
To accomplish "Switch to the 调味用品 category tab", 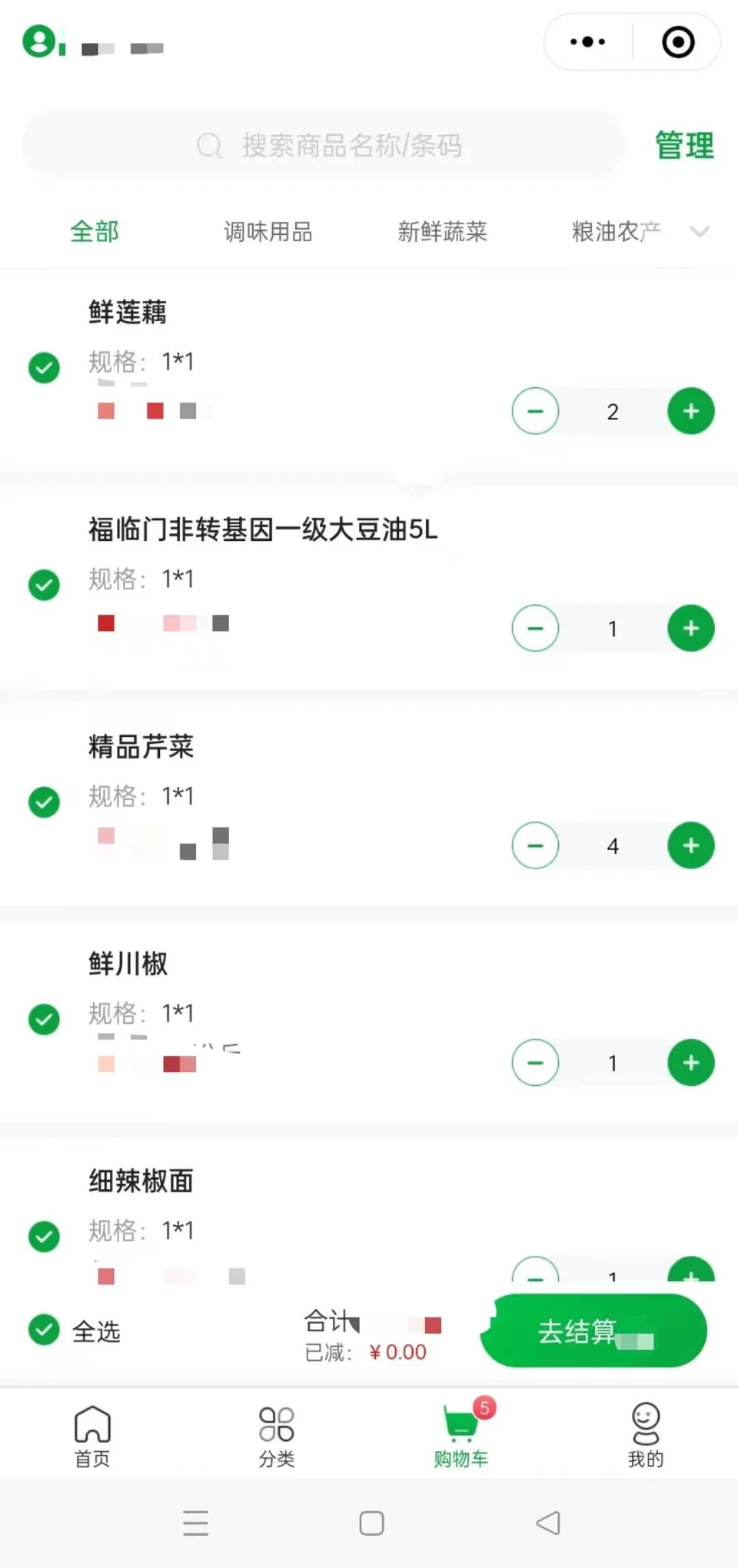I will 268,232.
